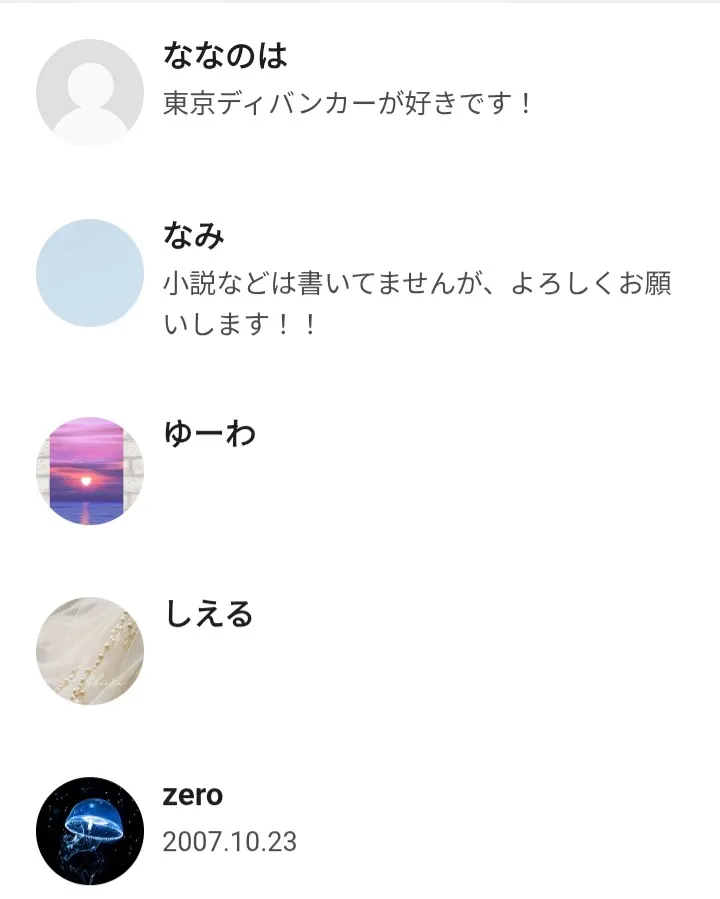
Task: Open ななのは's profile row
Action: point(225,56)
